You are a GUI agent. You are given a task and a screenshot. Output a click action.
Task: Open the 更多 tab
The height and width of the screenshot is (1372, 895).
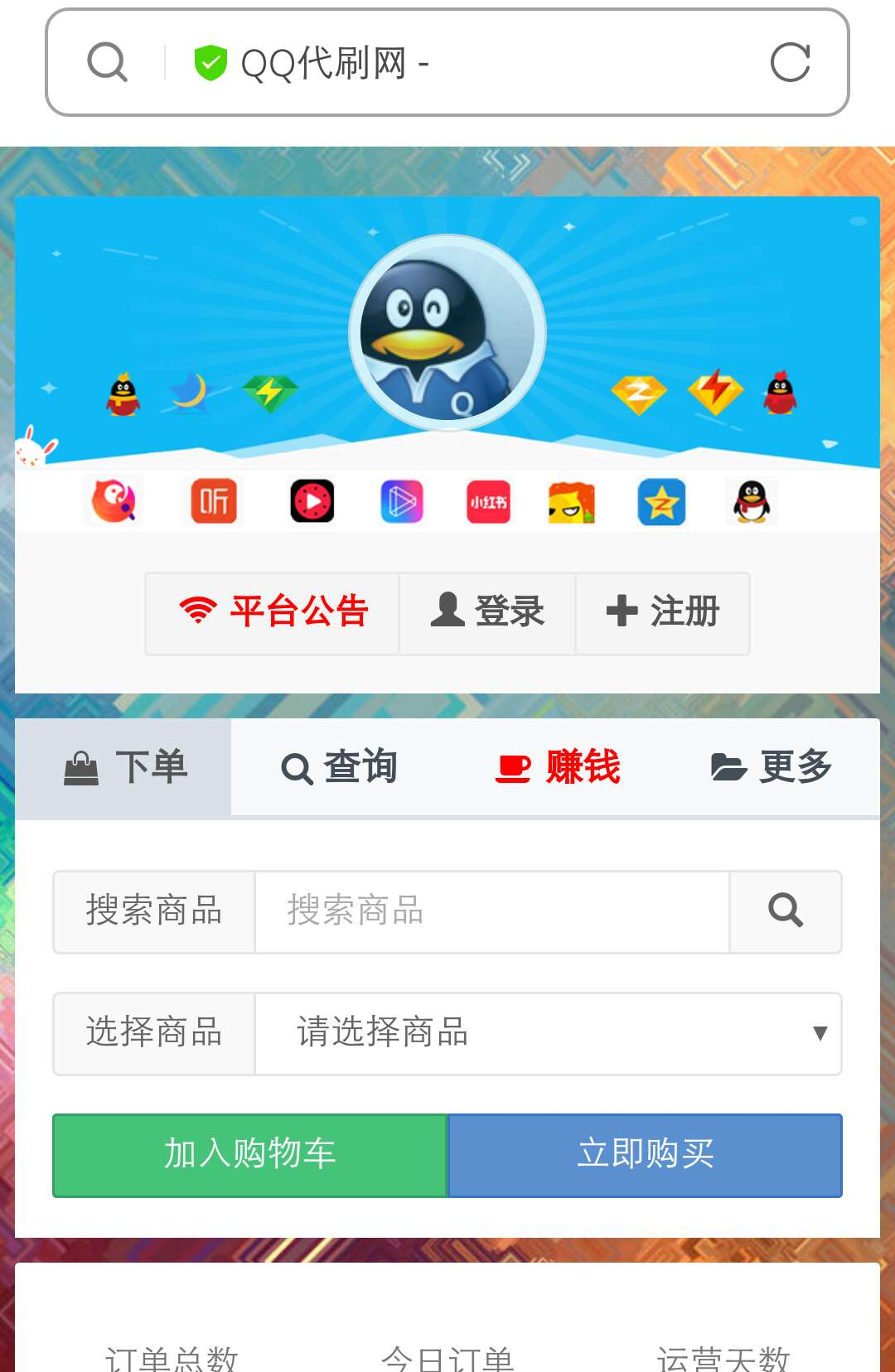tap(771, 767)
